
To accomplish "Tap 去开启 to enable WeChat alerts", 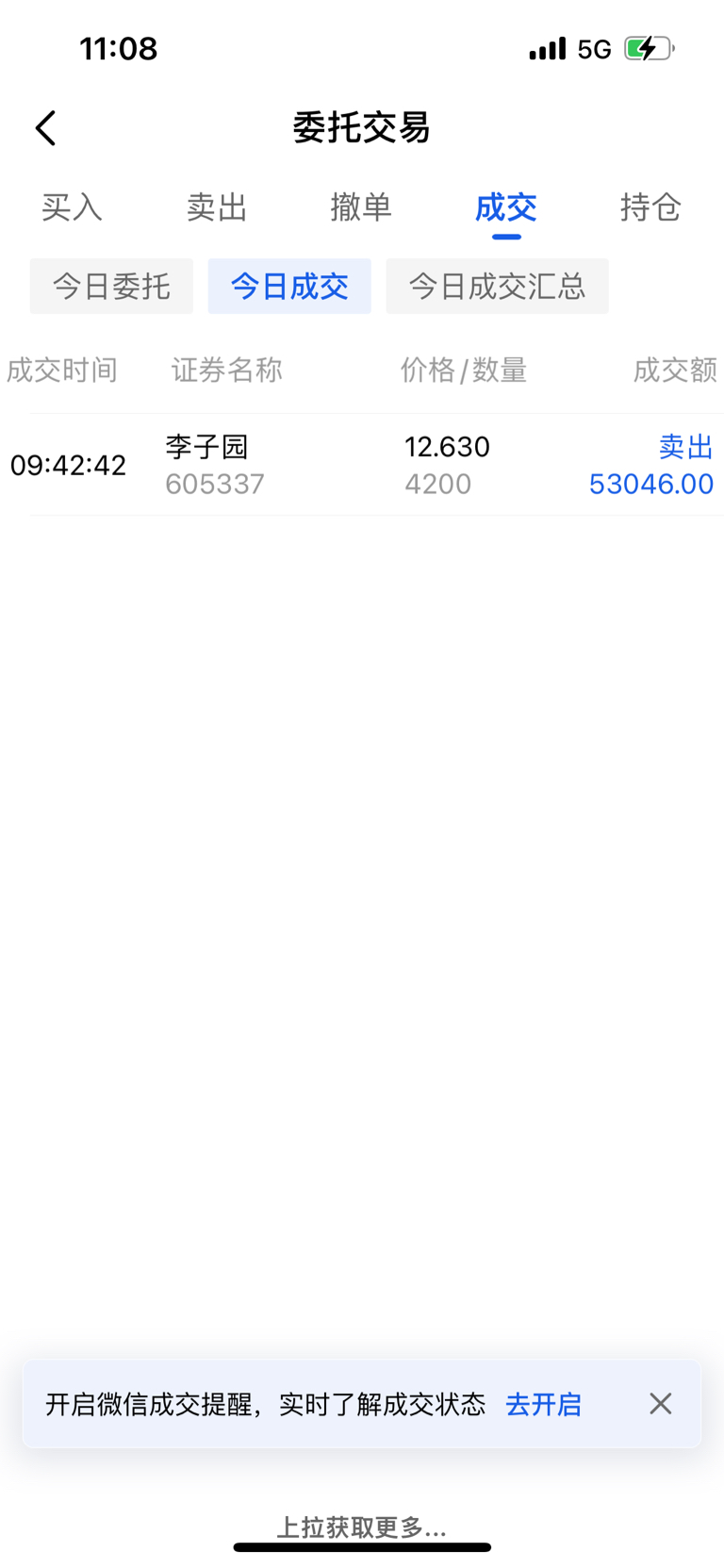I will (x=544, y=1404).
